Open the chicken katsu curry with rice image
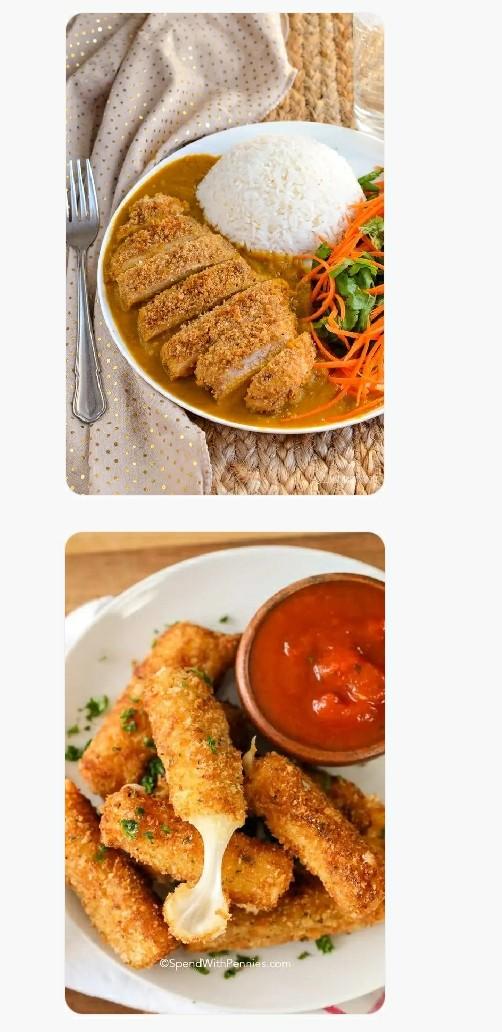This screenshot has height=1032, width=502. [225, 253]
